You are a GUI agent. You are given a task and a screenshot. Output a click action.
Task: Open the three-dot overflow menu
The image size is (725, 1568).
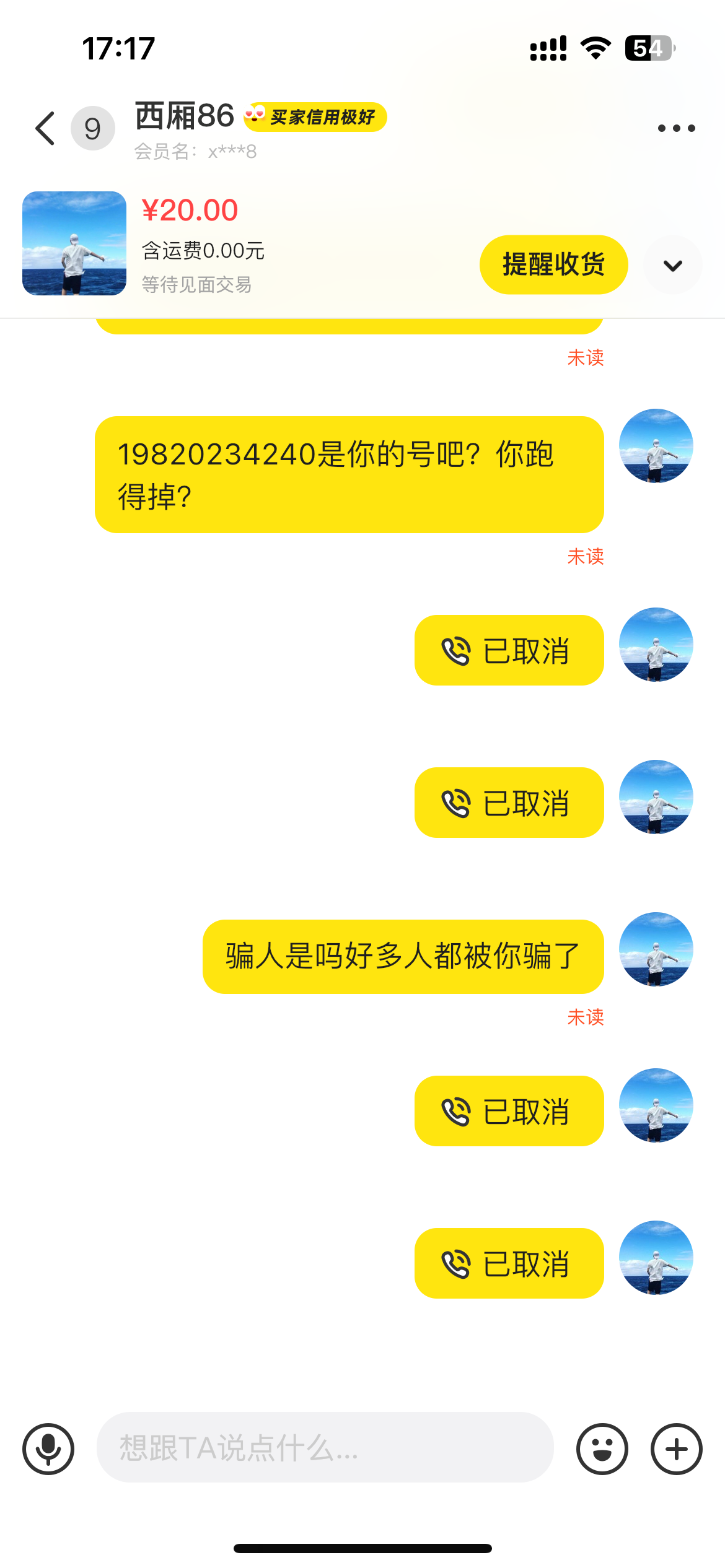click(x=676, y=128)
